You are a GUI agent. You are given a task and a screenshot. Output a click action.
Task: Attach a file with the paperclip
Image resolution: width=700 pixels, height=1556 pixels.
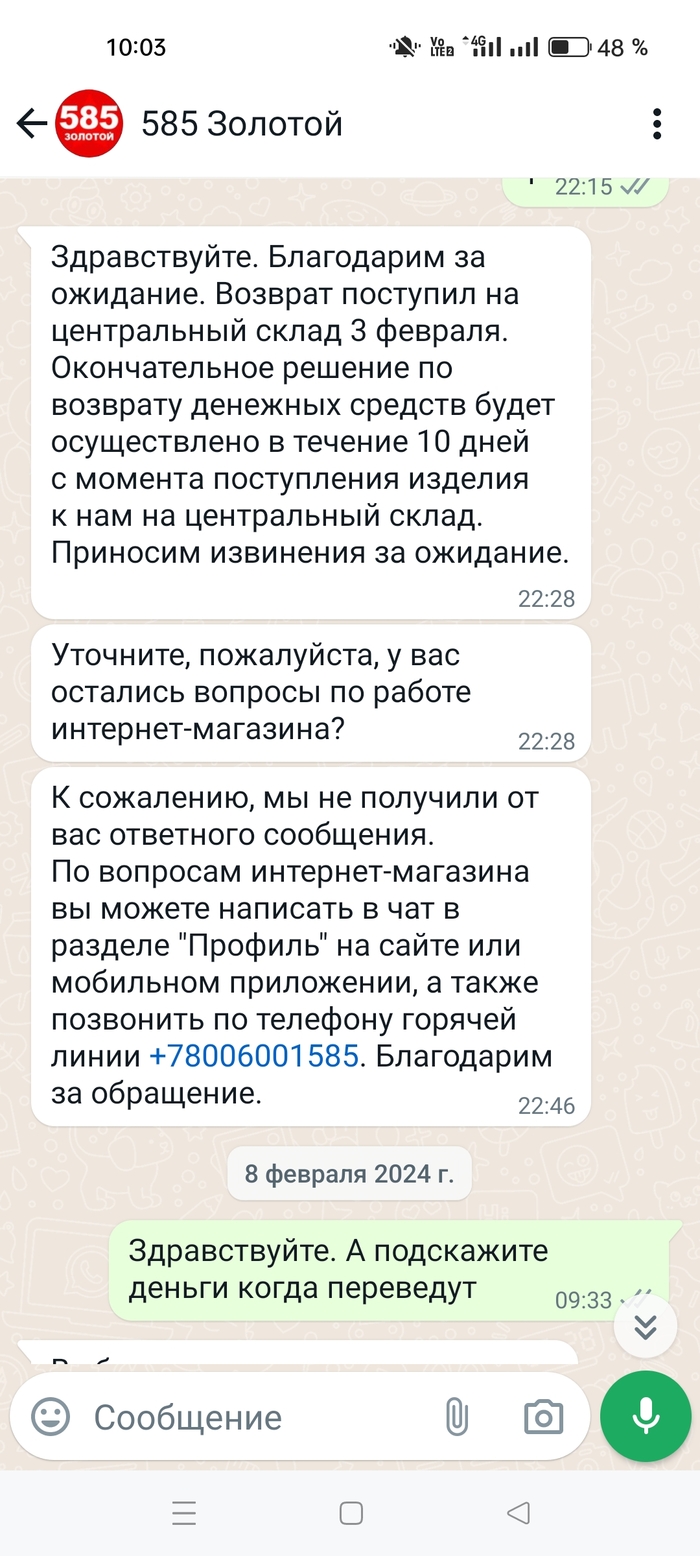pyautogui.click(x=456, y=1417)
